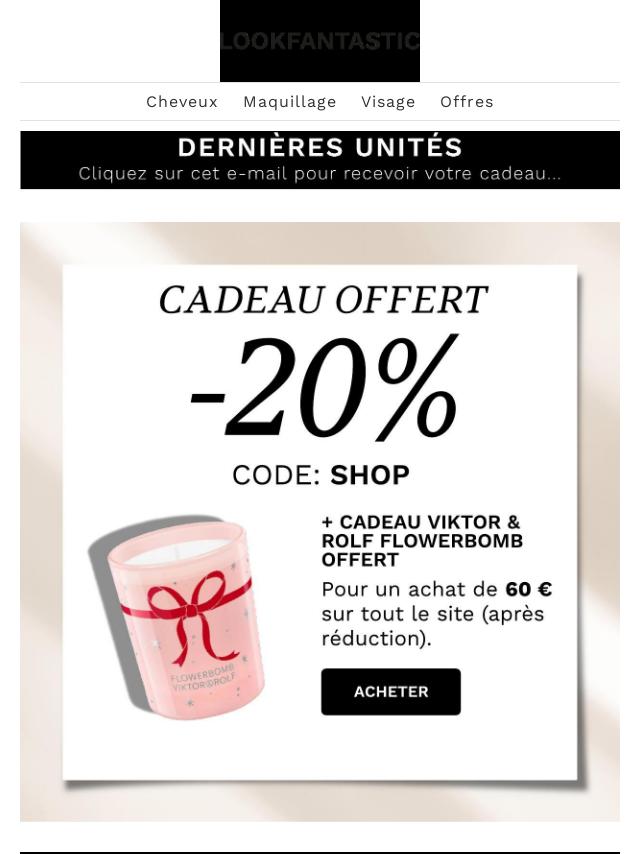Go to the Visage category
Image resolution: width=640 pixels, height=854 pixels.
(388, 102)
